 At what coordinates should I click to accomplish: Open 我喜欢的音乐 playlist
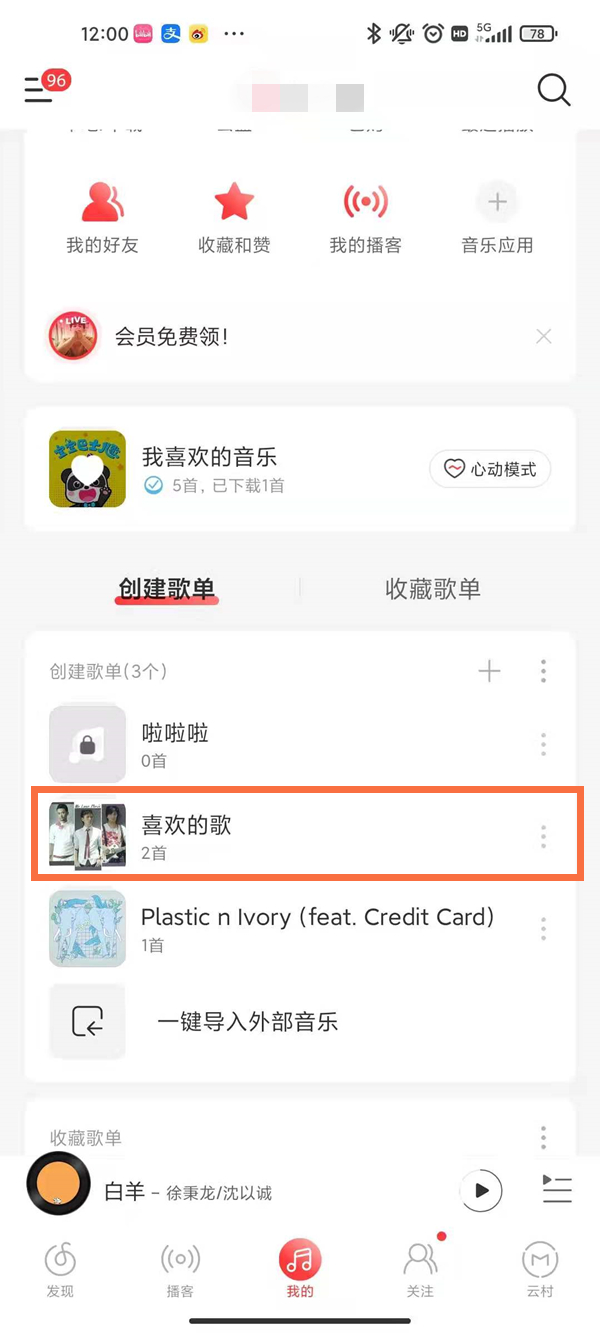click(210, 469)
